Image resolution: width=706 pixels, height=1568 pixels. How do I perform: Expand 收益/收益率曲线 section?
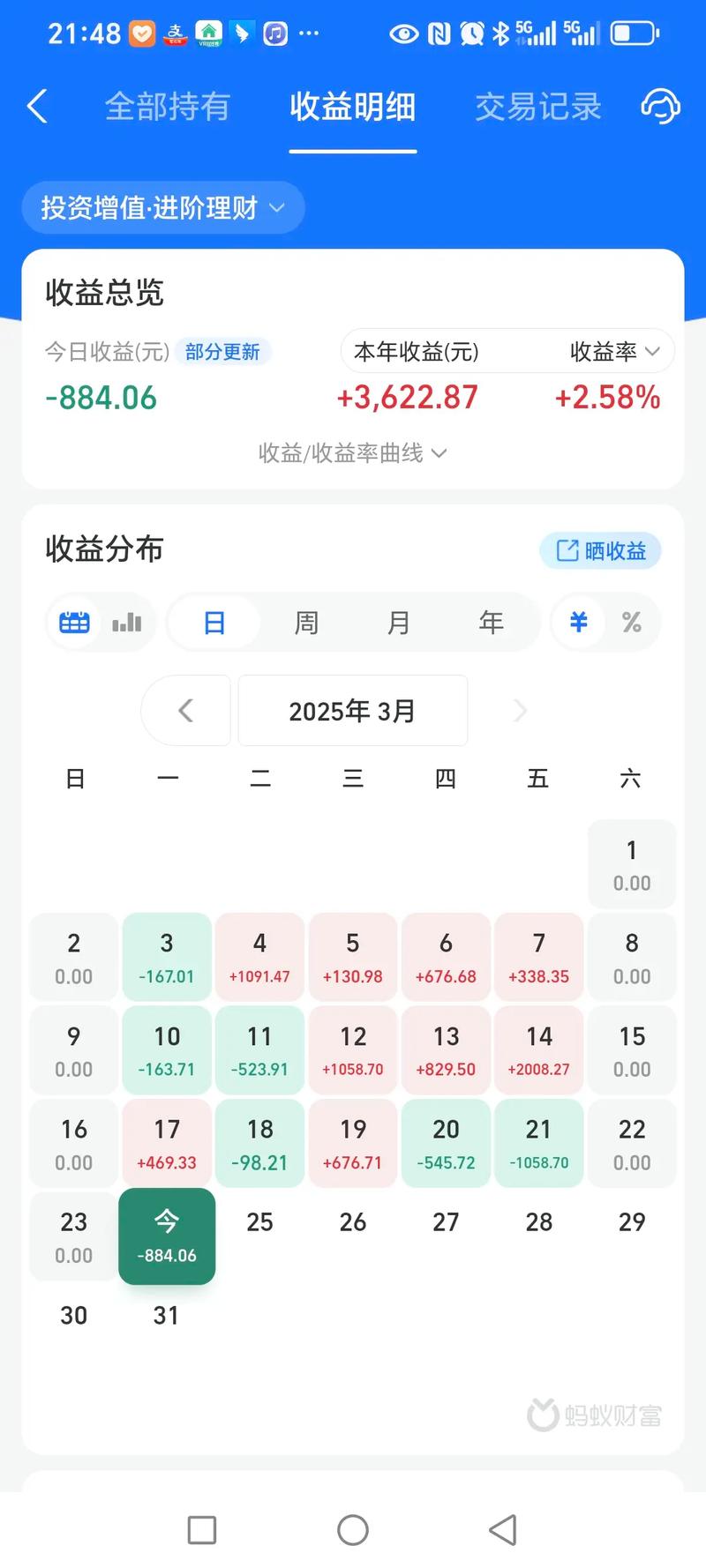[352, 453]
